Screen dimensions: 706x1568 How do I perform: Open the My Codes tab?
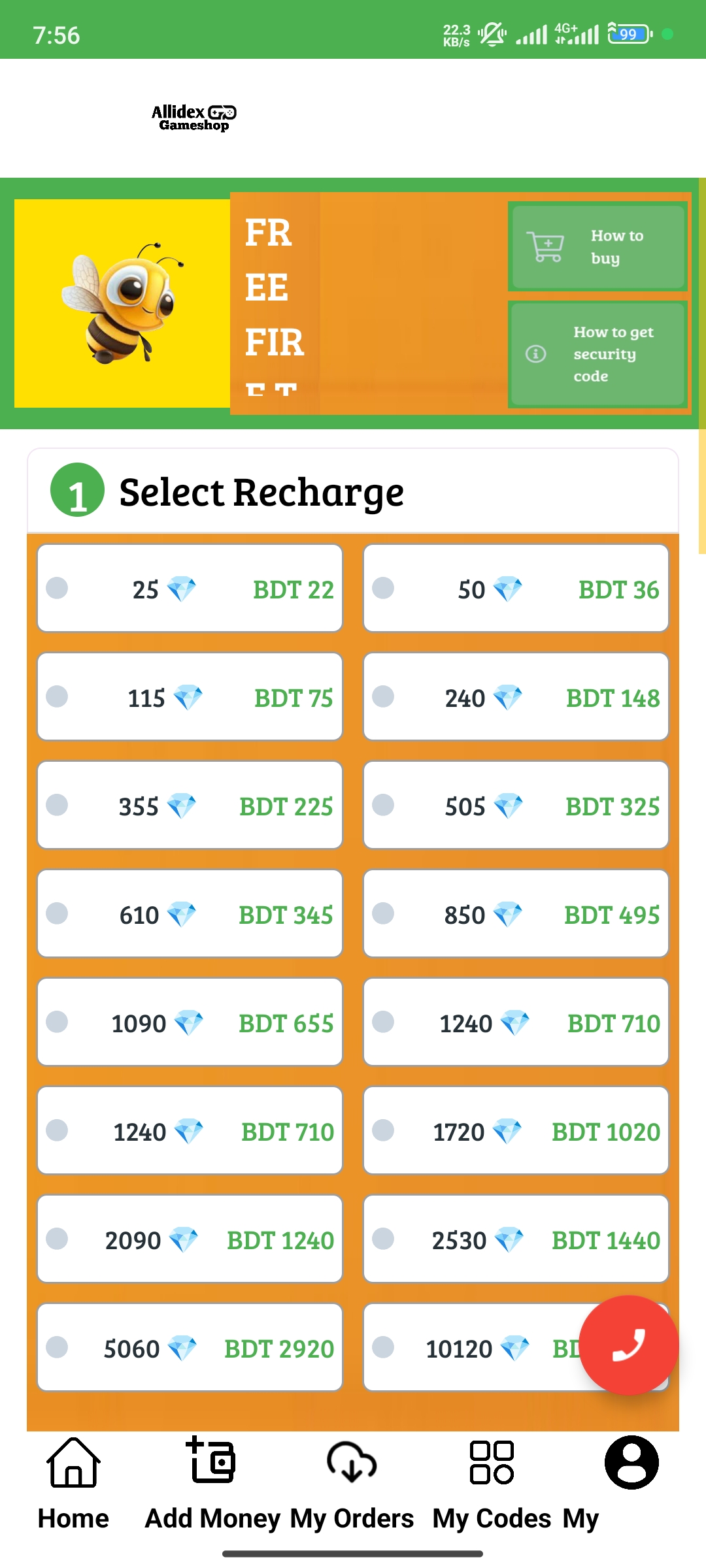(492, 1484)
